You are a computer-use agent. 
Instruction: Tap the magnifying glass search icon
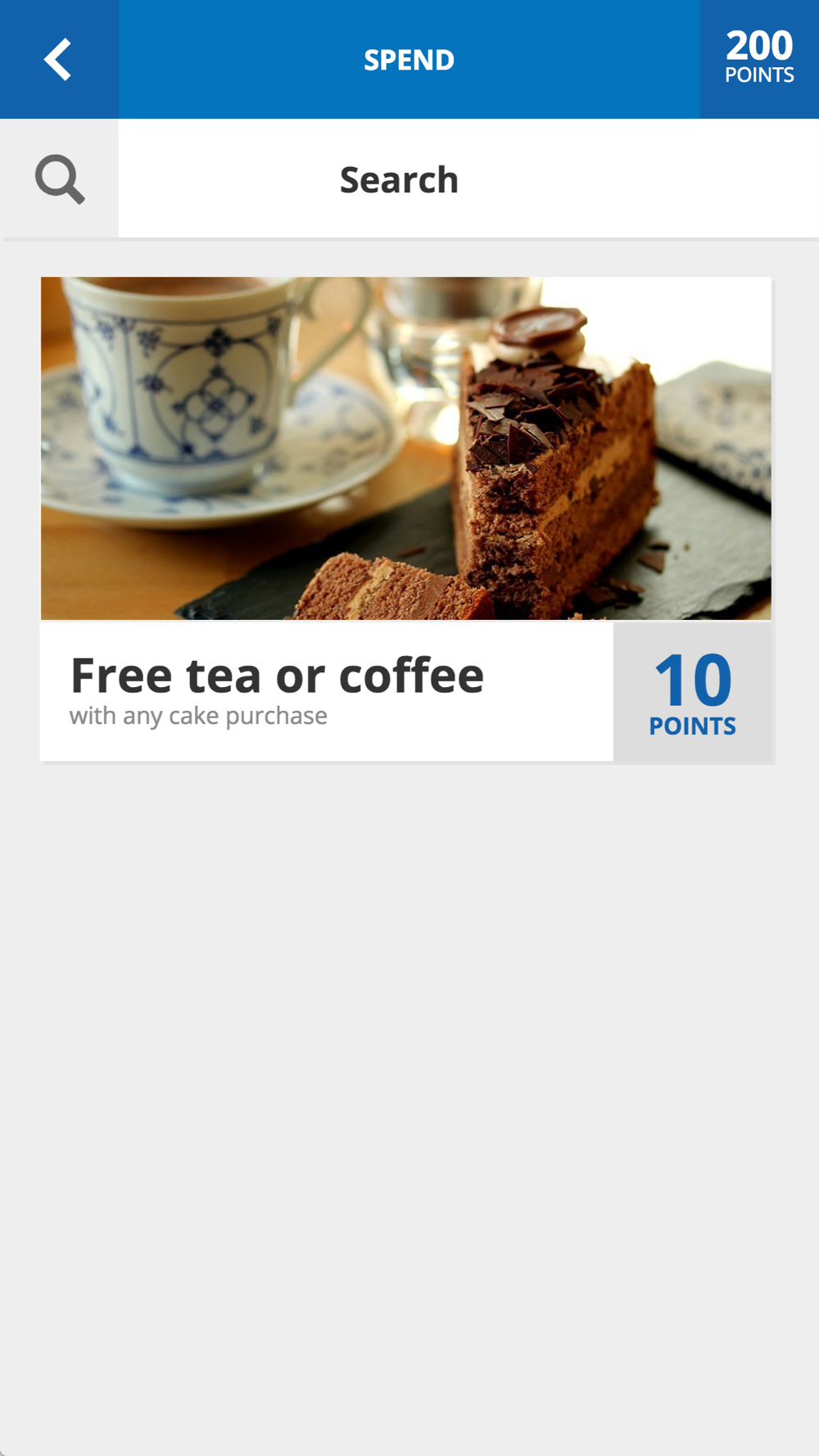pyautogui.click(x=60, y=179)
